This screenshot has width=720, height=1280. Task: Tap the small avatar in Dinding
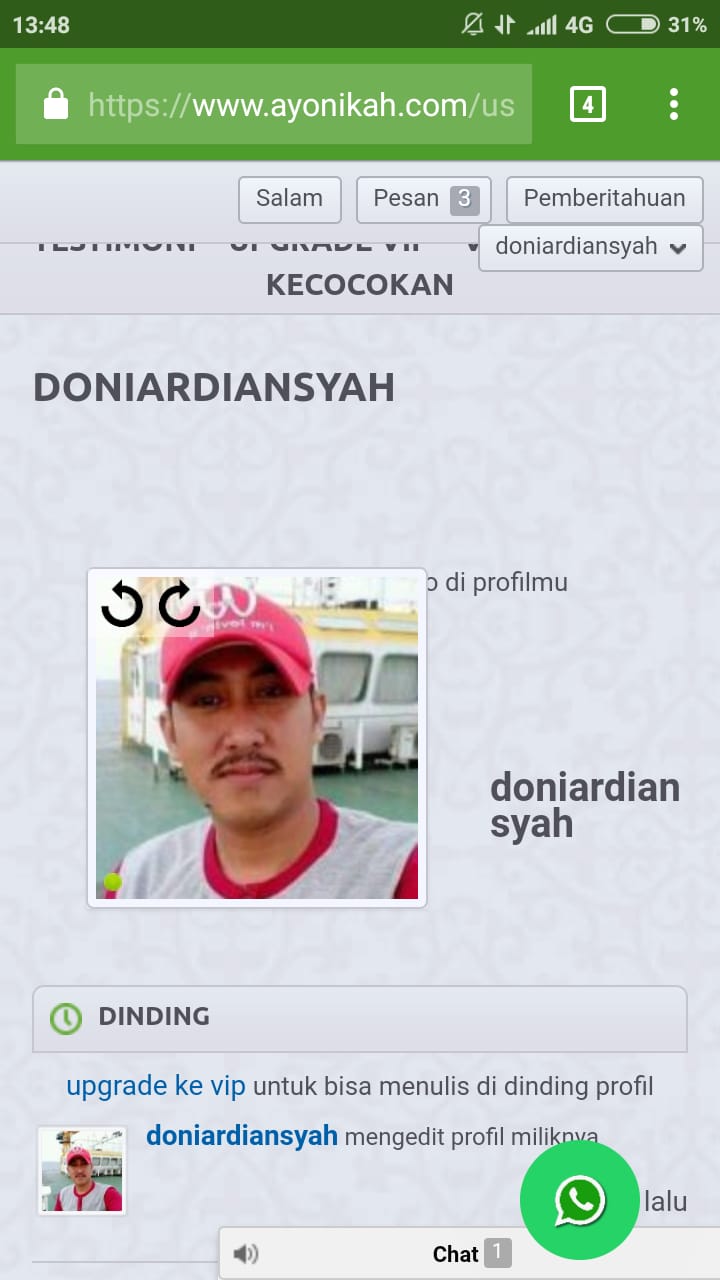click(x=82, y=1171)
